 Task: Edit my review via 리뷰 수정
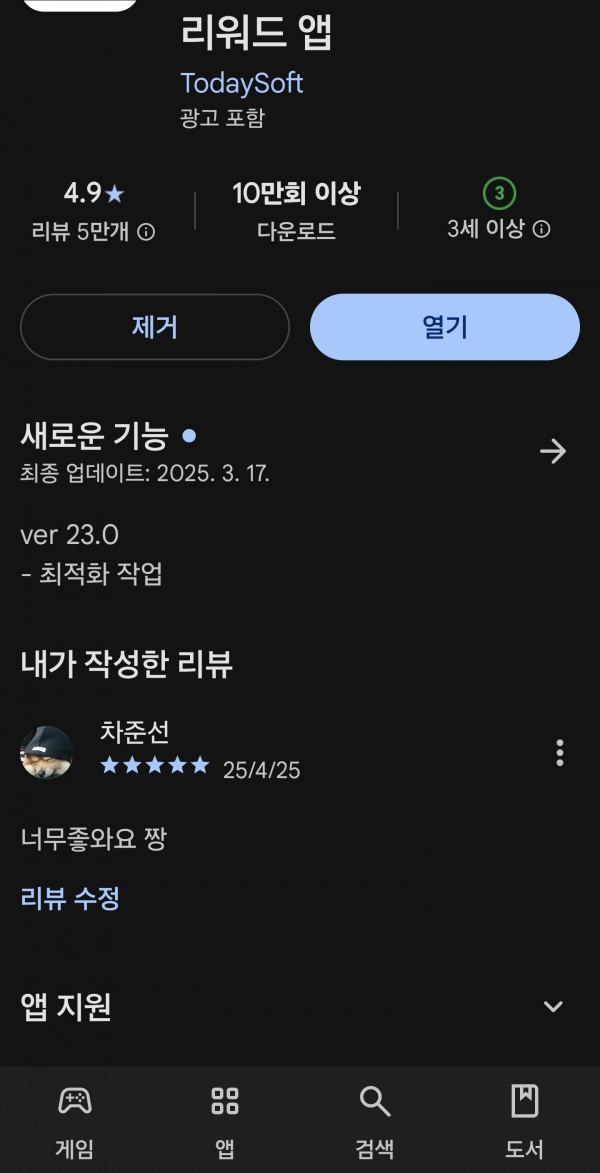pos(70,898)
